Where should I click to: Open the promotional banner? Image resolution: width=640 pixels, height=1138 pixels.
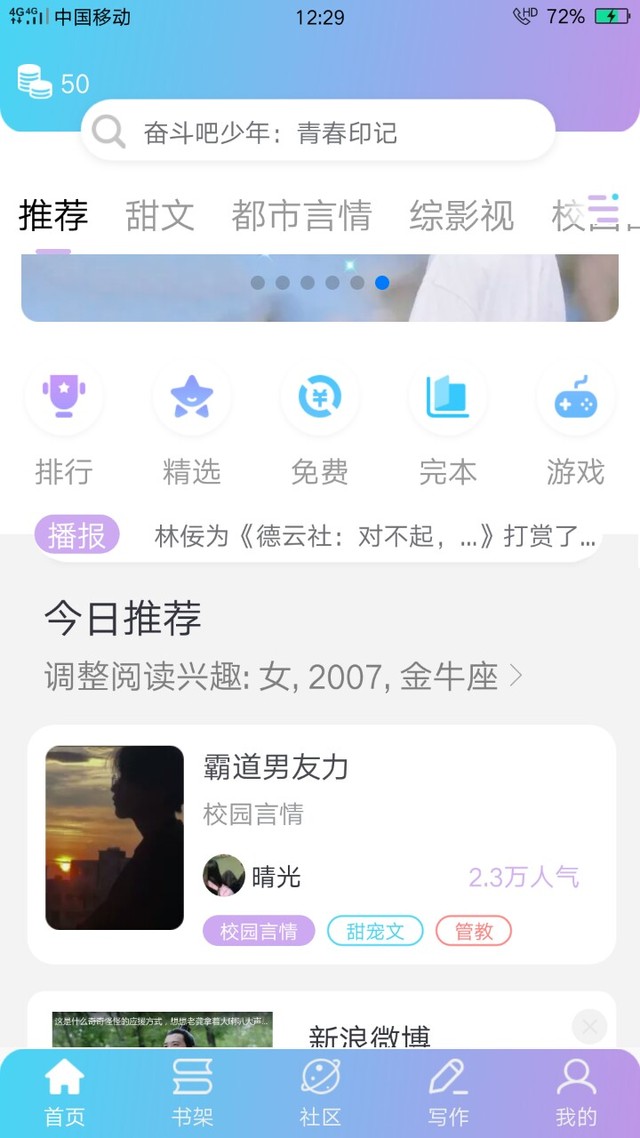tap(320, 288)
